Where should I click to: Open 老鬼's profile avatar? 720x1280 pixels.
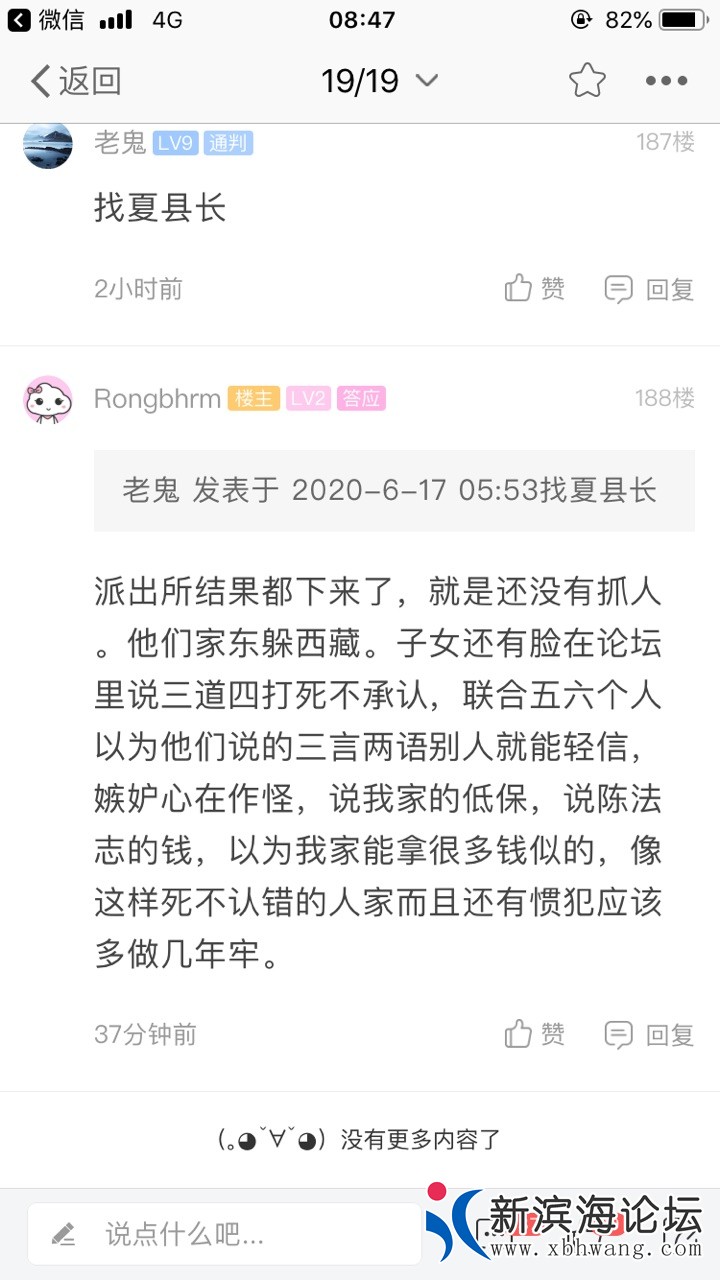[x=47, y=144]
